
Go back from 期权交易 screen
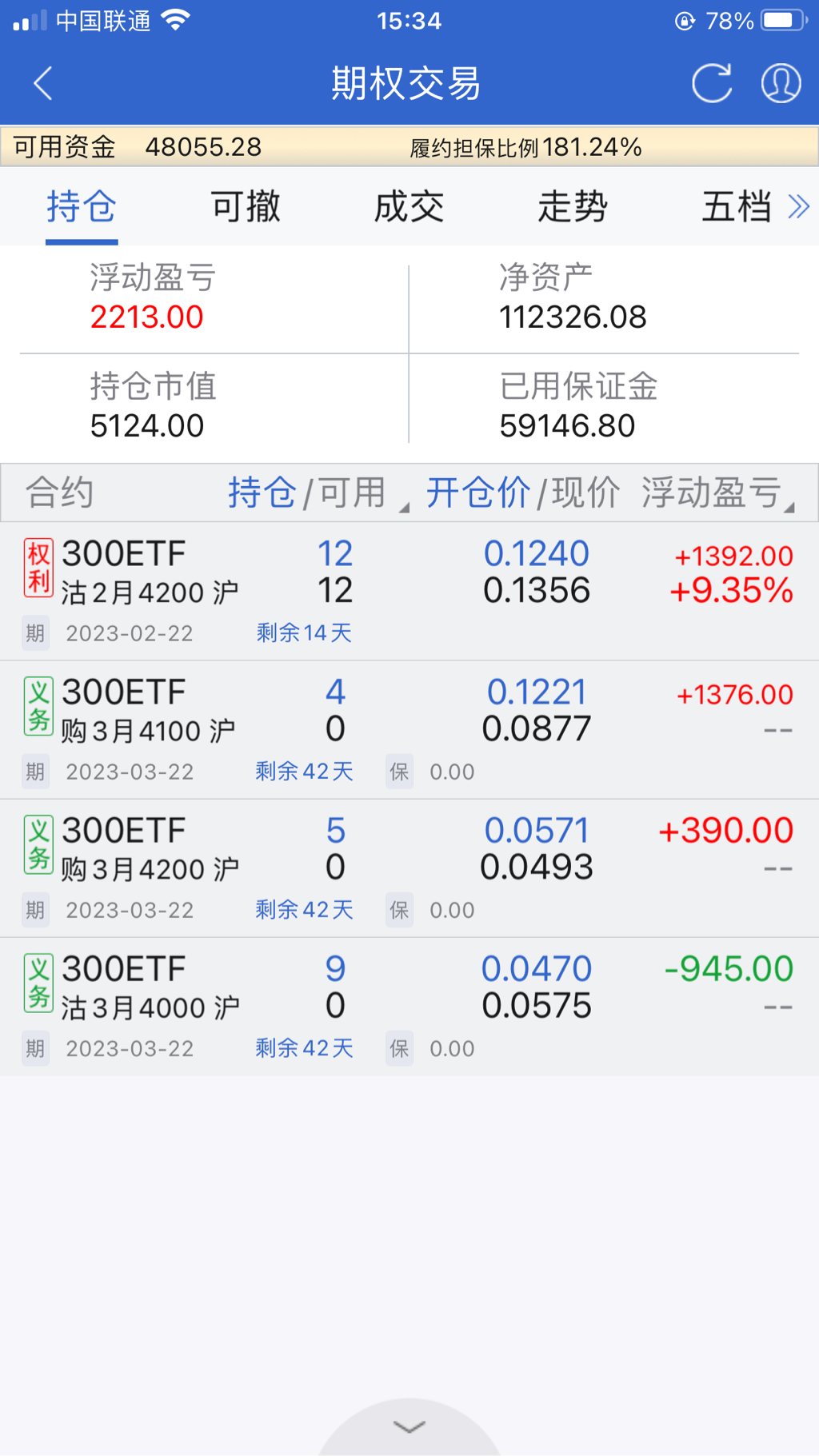43,83
